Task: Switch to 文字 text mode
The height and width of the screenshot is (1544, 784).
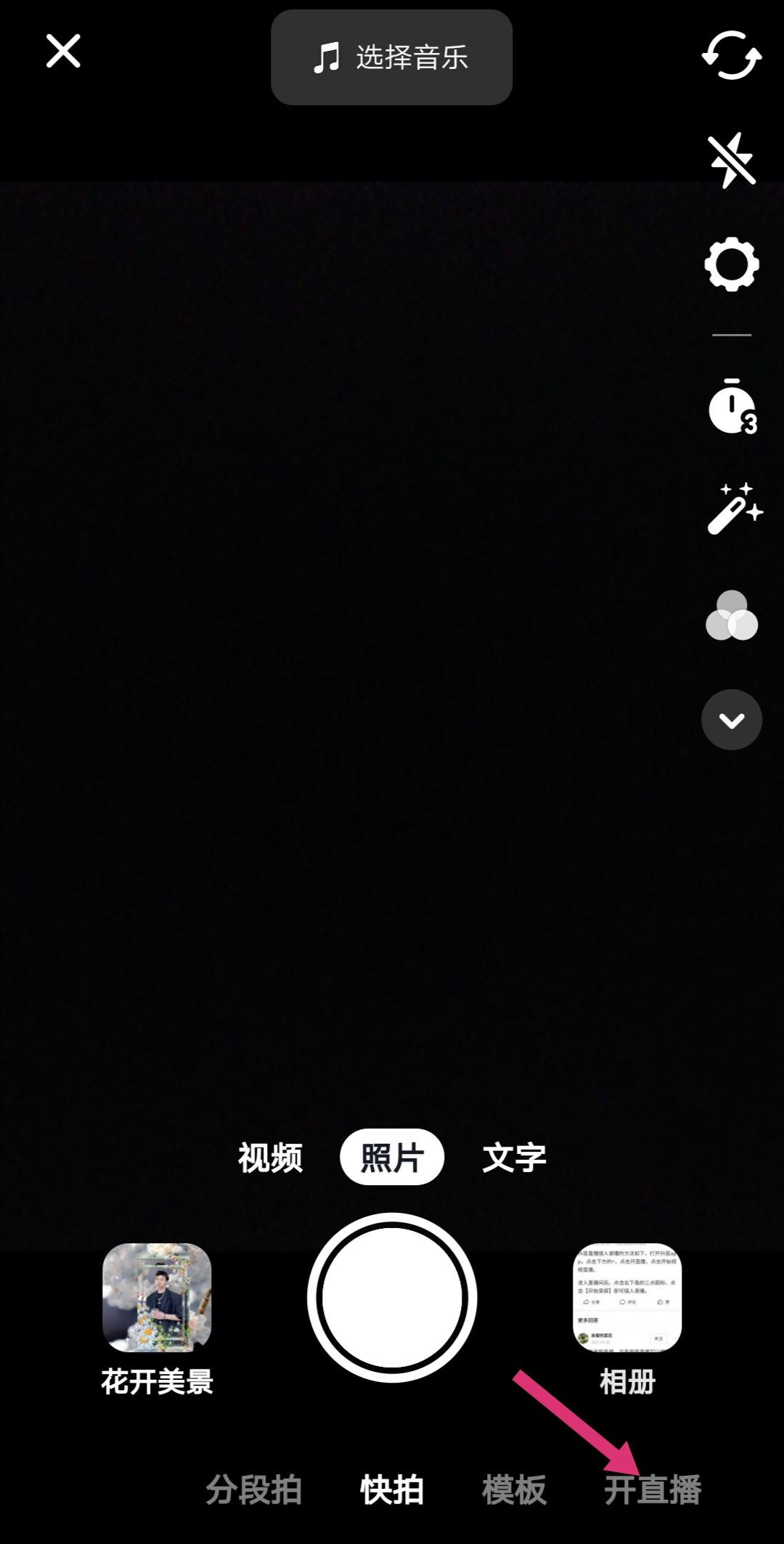Action: point(514,1158)
